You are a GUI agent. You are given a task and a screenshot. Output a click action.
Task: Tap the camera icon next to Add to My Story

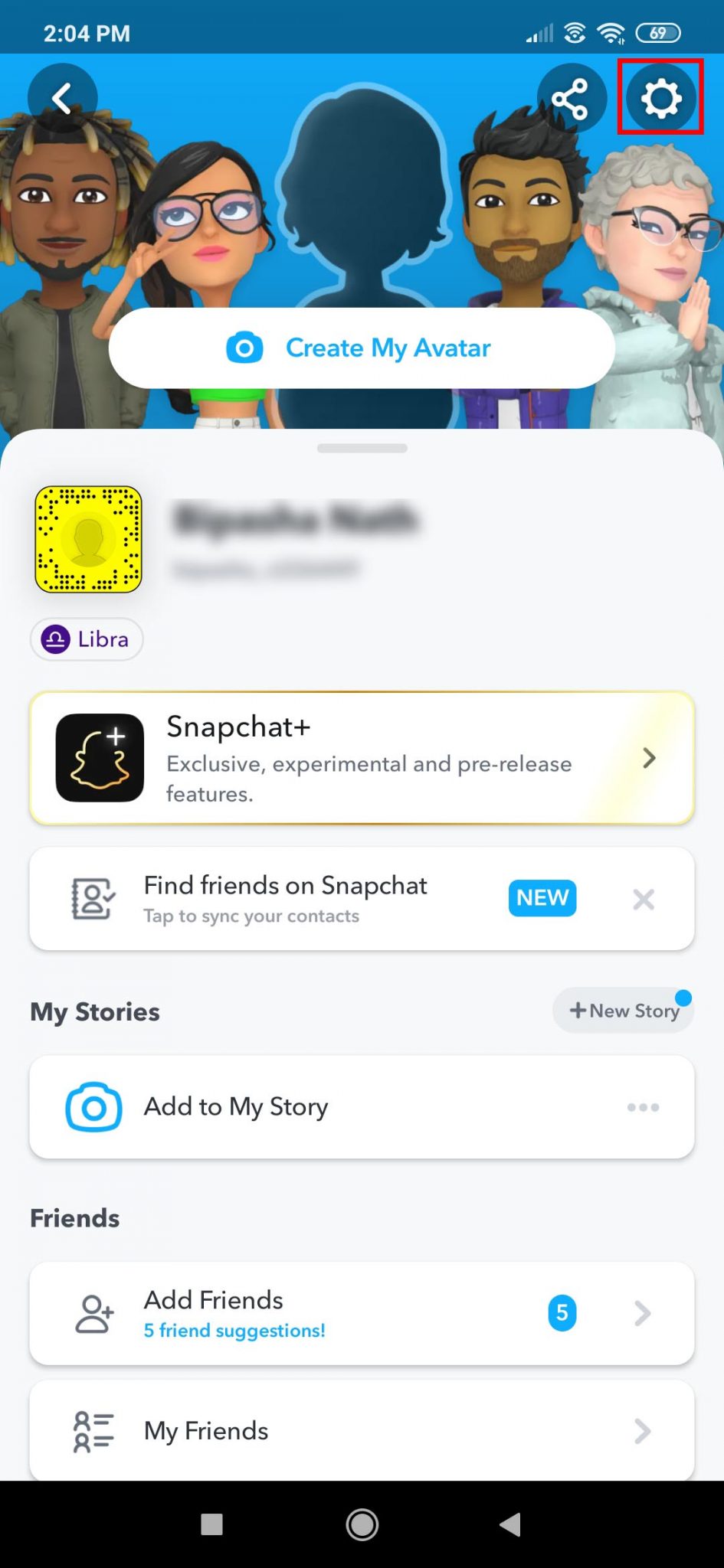(92, 1106)
